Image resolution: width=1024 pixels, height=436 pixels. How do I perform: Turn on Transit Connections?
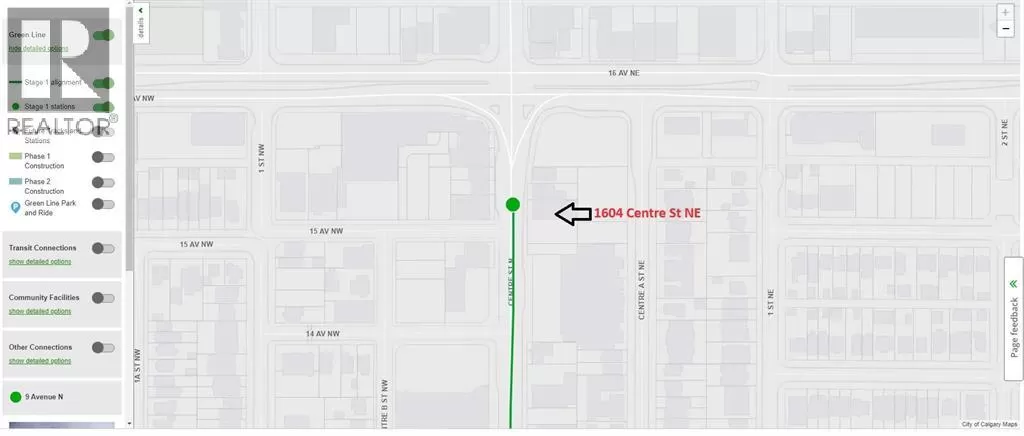(x=103, y=248)
